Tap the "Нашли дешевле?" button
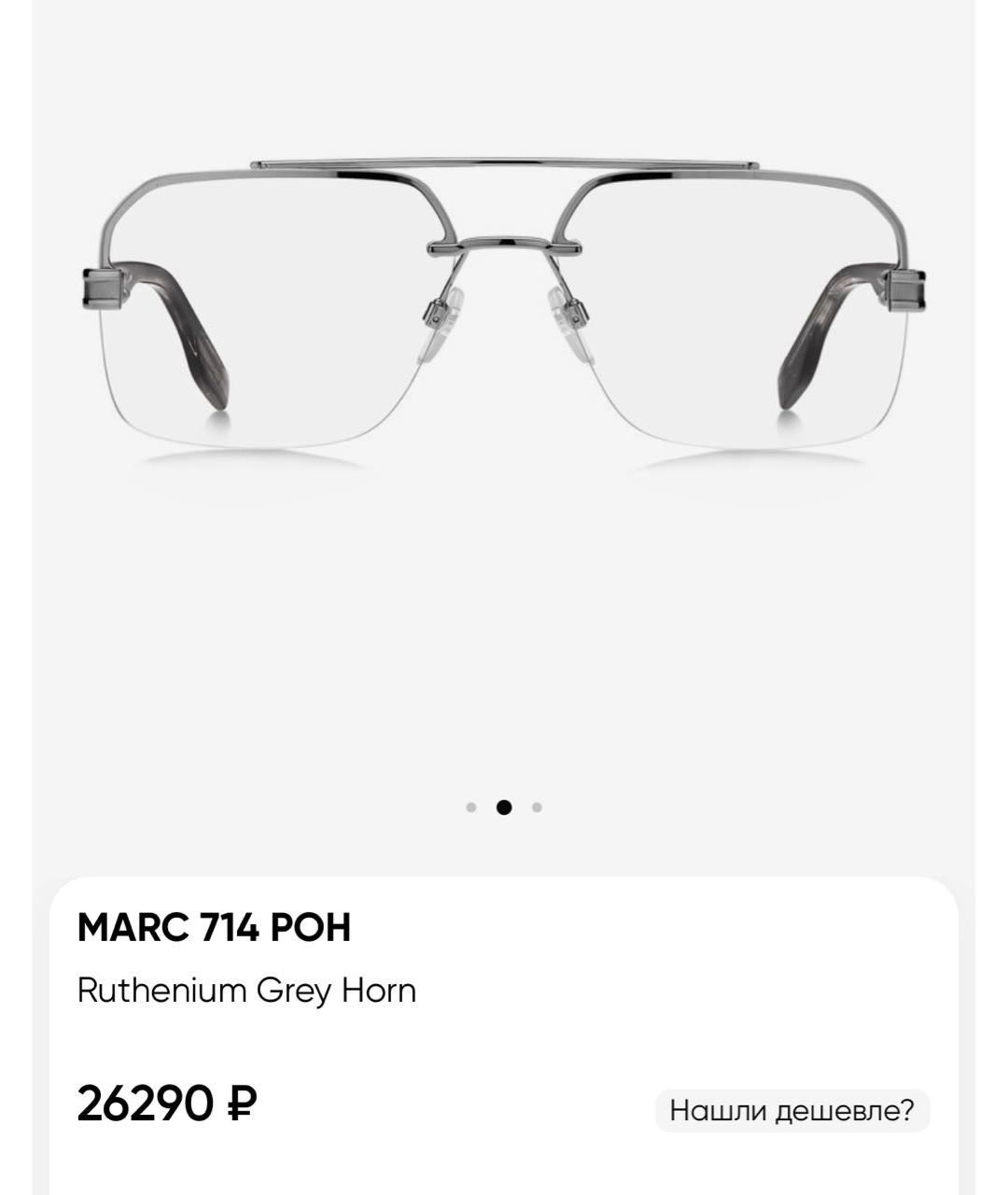 tap(792, 1111)
